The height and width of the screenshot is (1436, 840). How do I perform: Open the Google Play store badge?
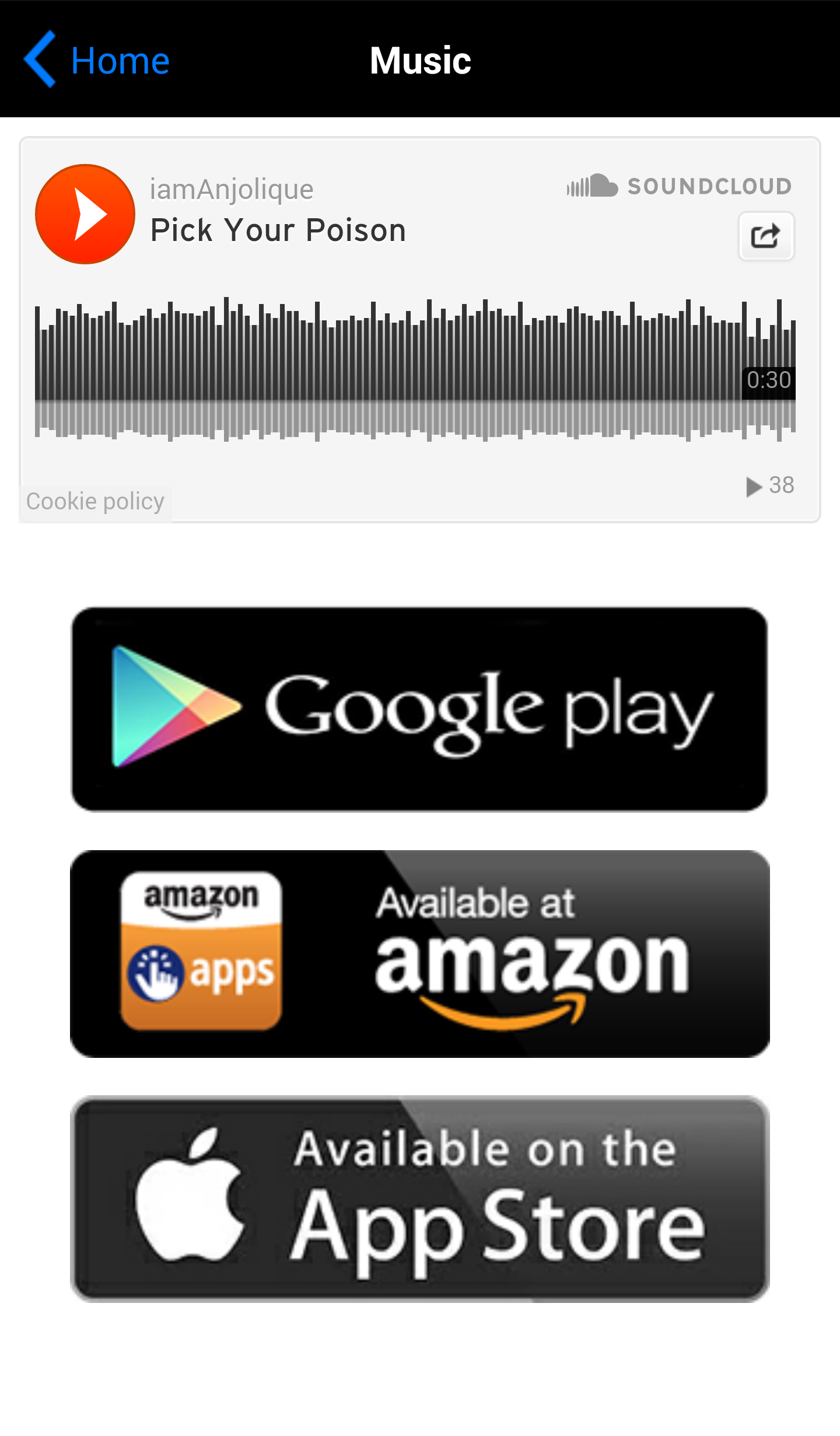(419, 709)
